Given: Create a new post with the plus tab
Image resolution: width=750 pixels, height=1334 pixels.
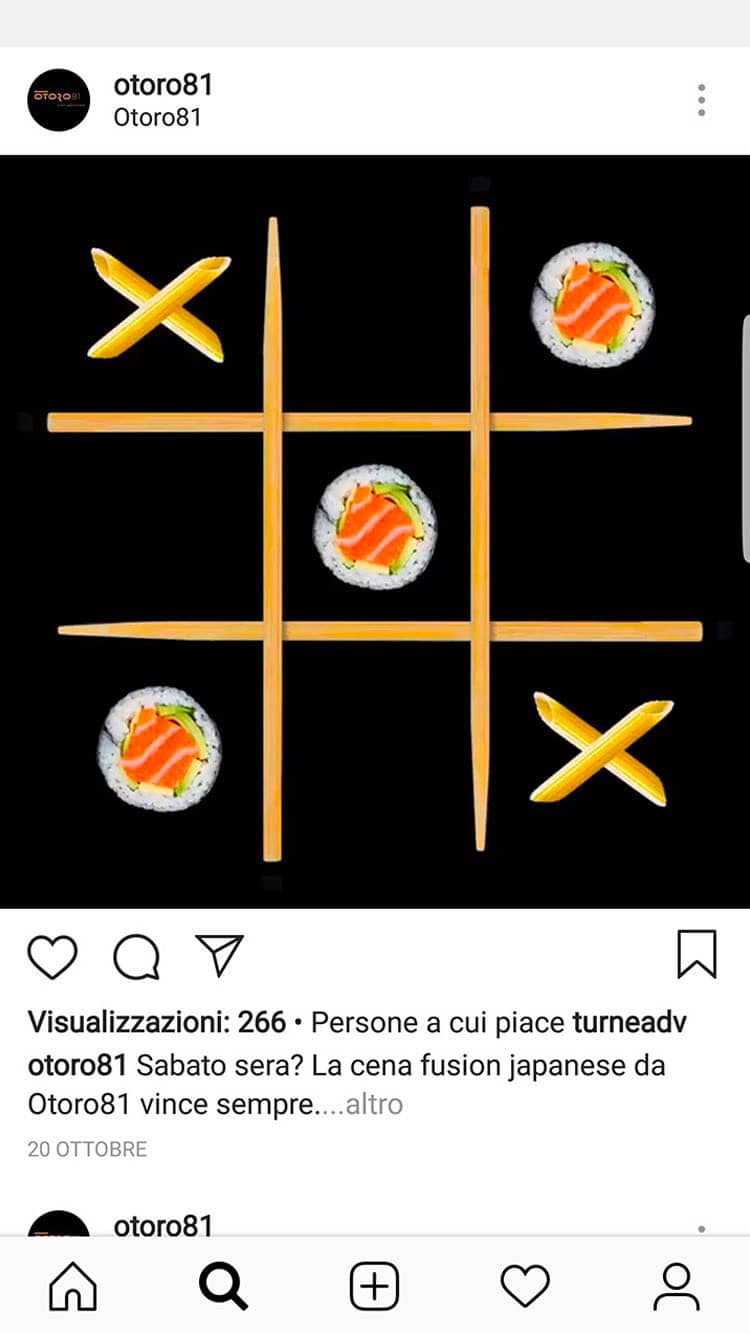Looking at the screenshot, I should click(x=374, y=1286).
